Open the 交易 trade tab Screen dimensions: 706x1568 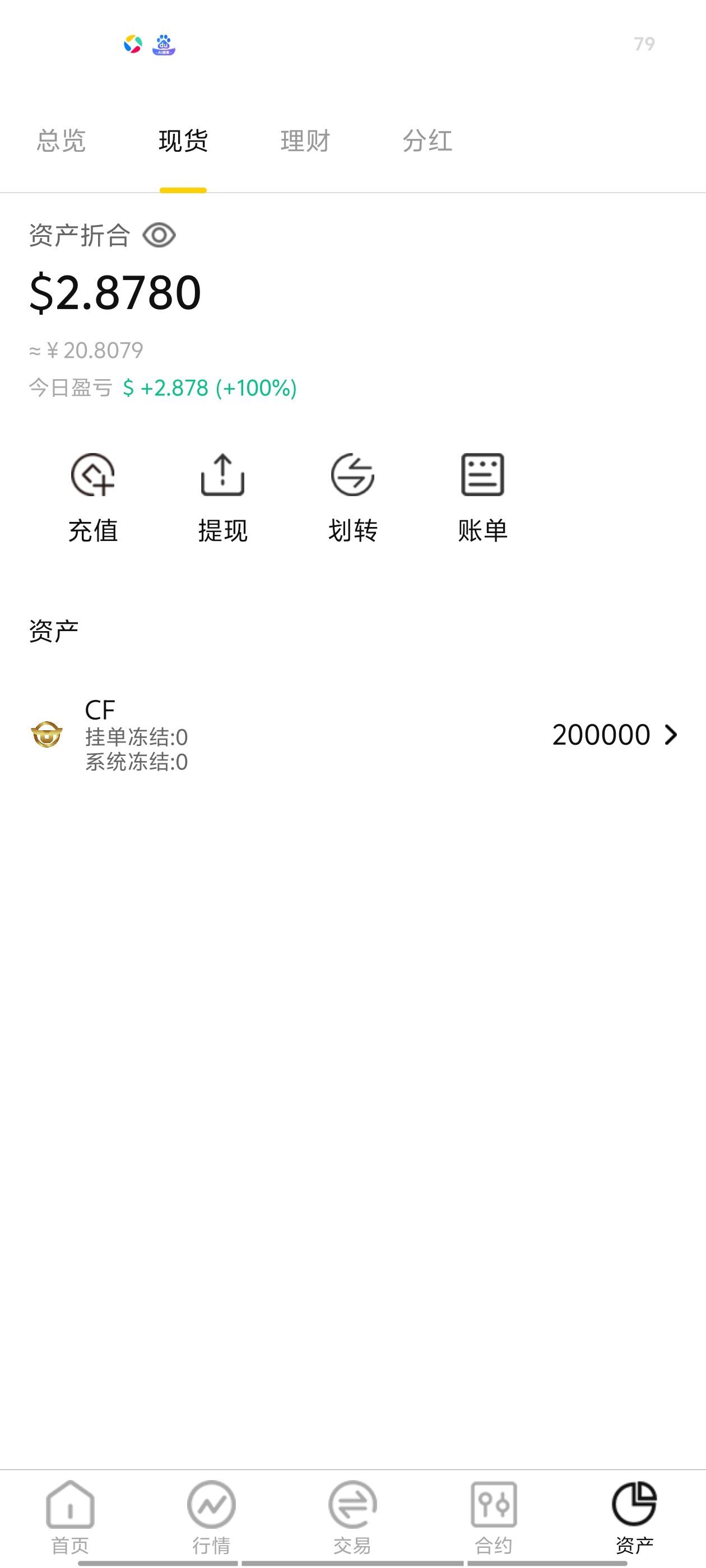352,1516
